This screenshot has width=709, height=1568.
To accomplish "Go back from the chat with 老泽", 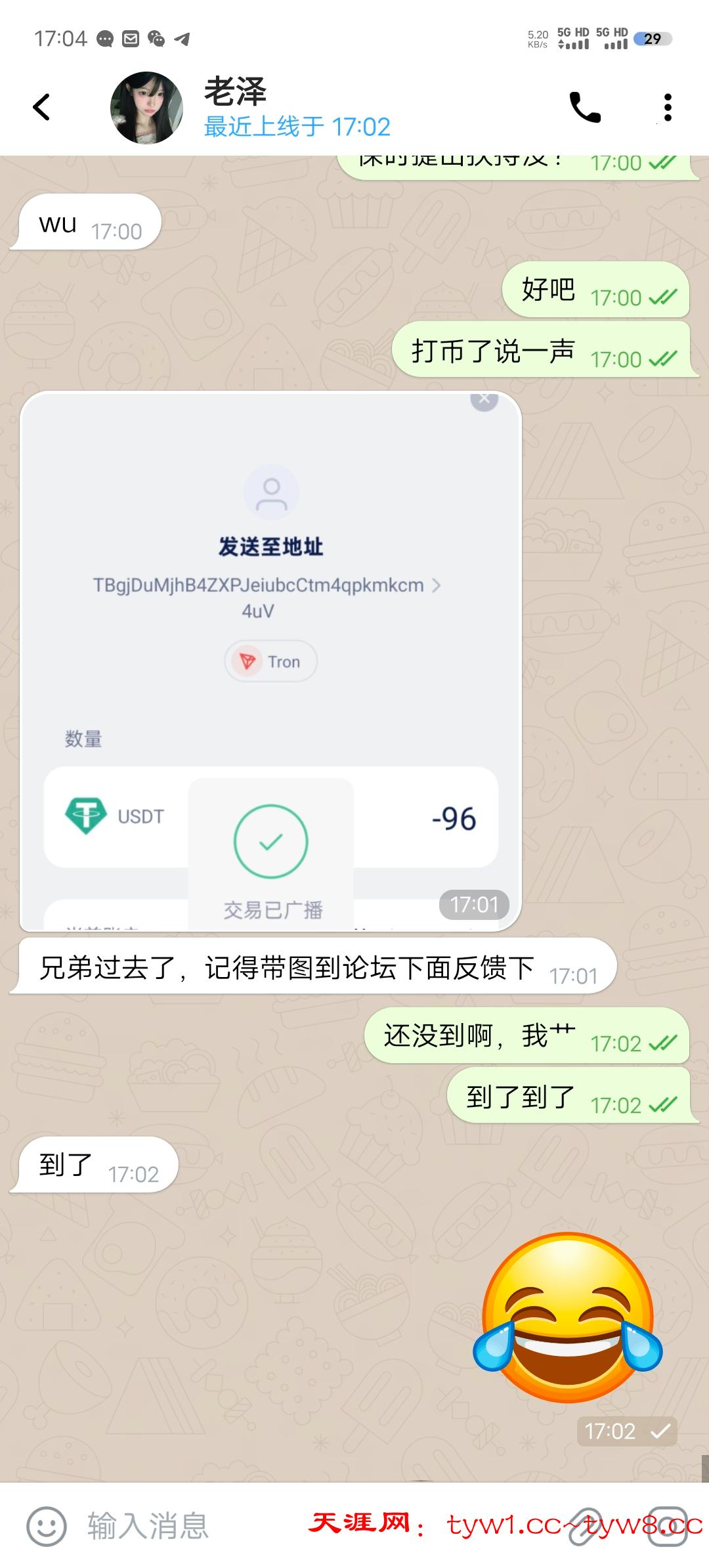I will point(41,108).
